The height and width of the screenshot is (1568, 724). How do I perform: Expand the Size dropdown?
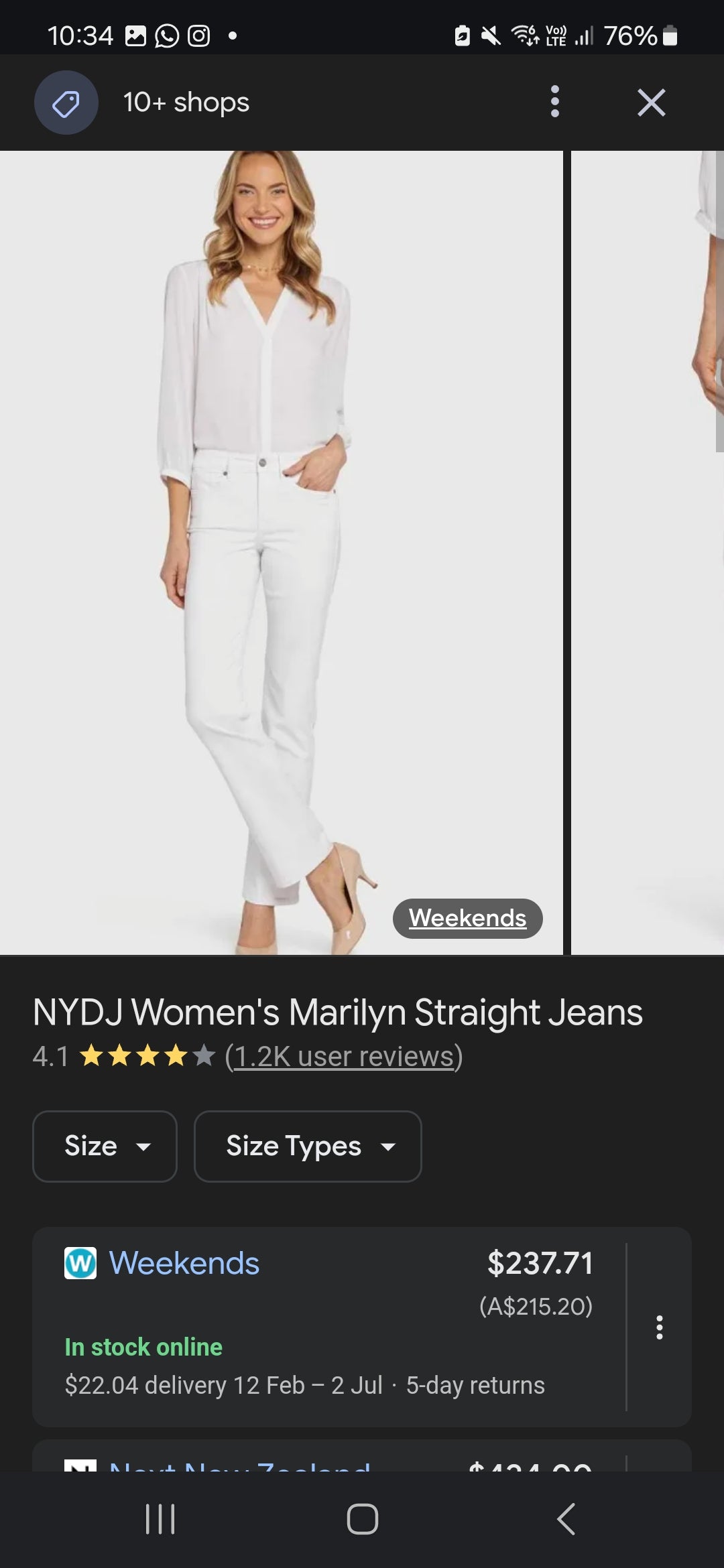coord(105,1146)
